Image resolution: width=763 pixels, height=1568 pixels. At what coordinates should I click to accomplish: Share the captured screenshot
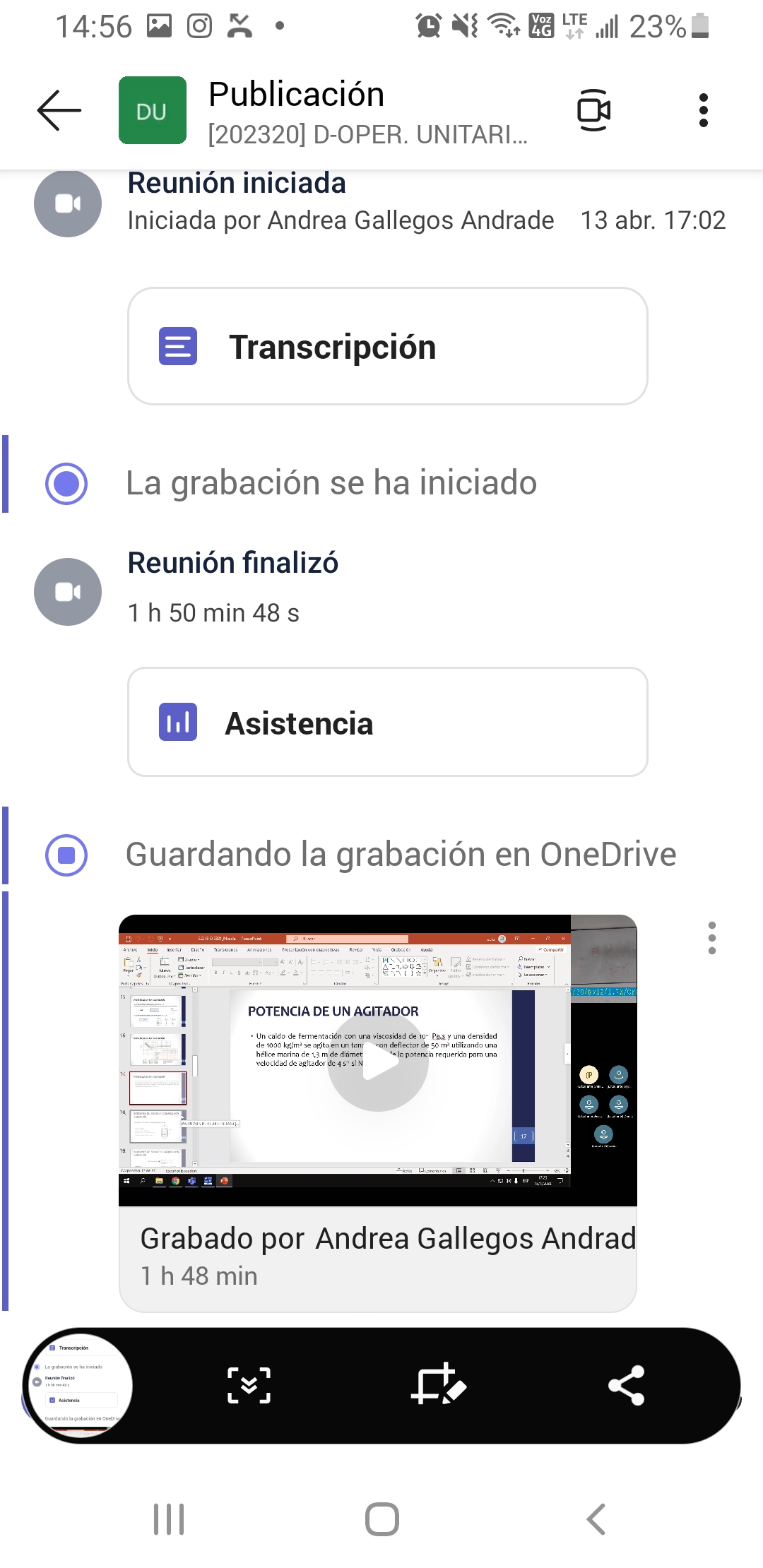[626, 1385]
